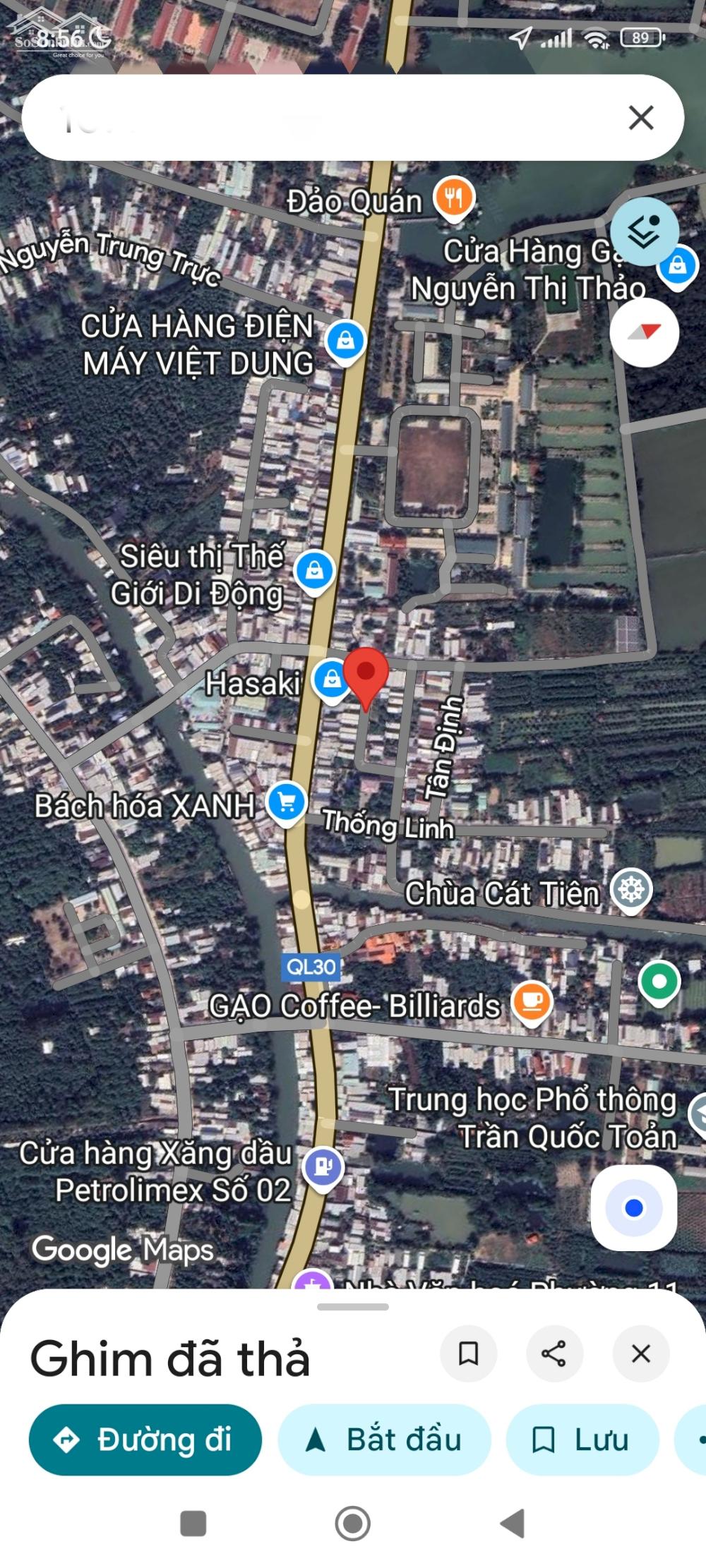This screenshot has width=706, height=1568.
Task: Get directions with Đường đi
Action: [145, 1440]
